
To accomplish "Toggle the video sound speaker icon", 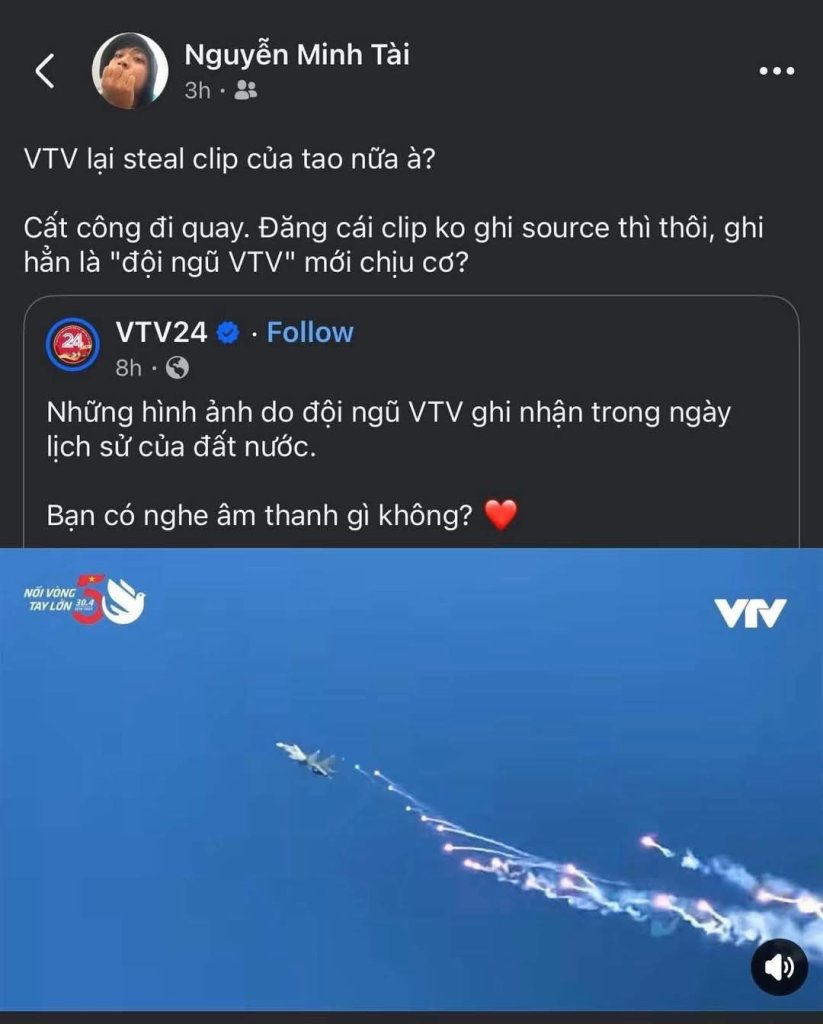I will 779,966.
